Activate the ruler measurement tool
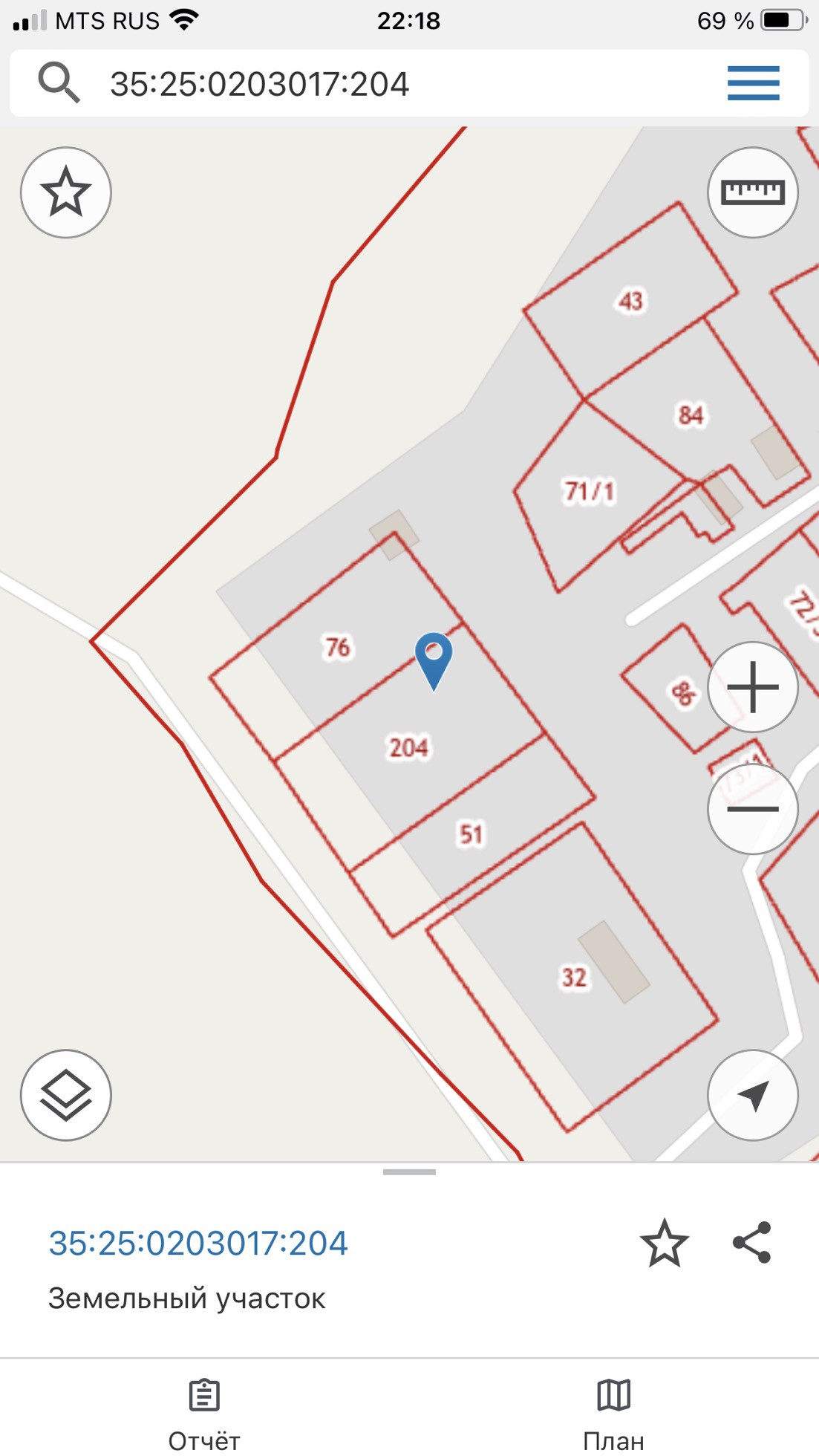Image resolution: width=819 pixels, height=1456 pixels. (752, 192)
